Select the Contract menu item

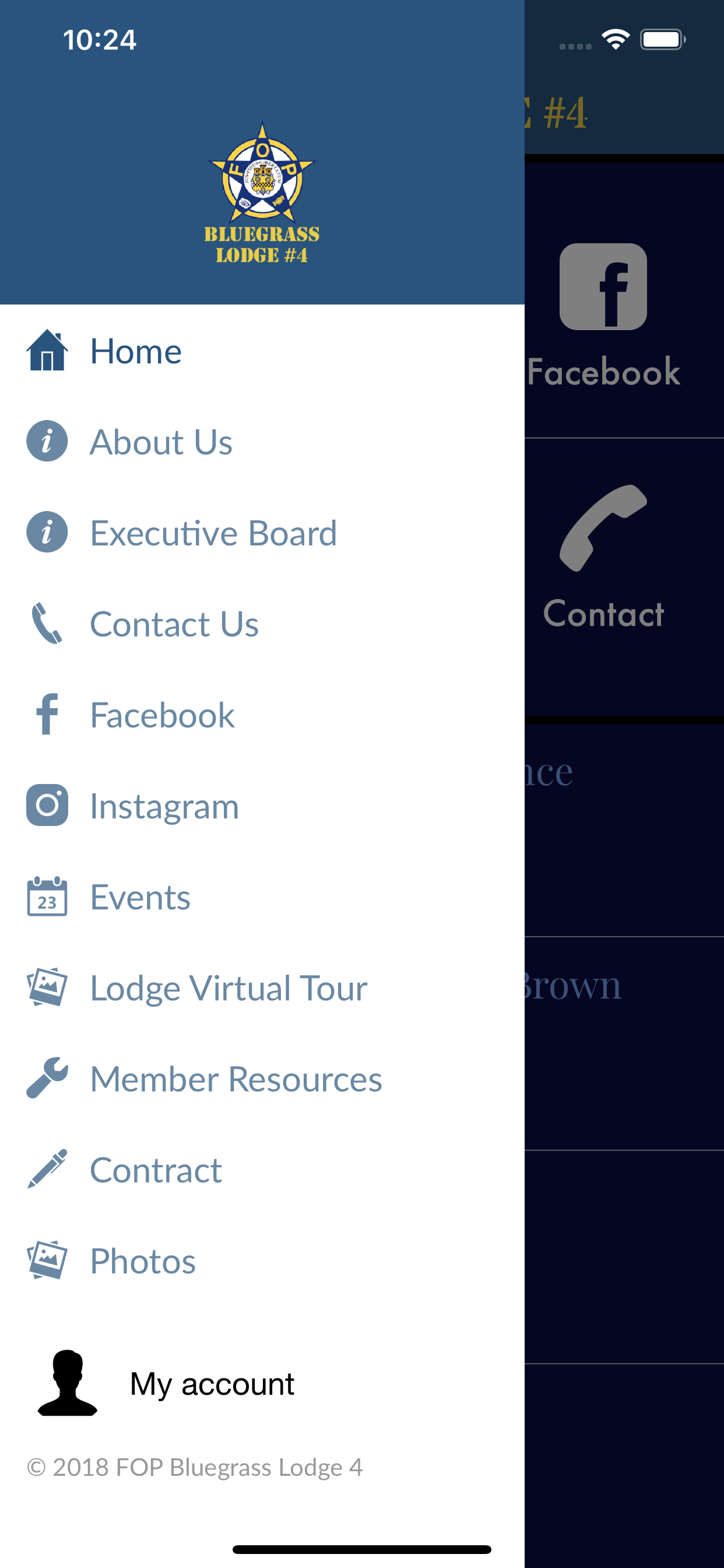pyautogui.click(x=262, y=1170)
